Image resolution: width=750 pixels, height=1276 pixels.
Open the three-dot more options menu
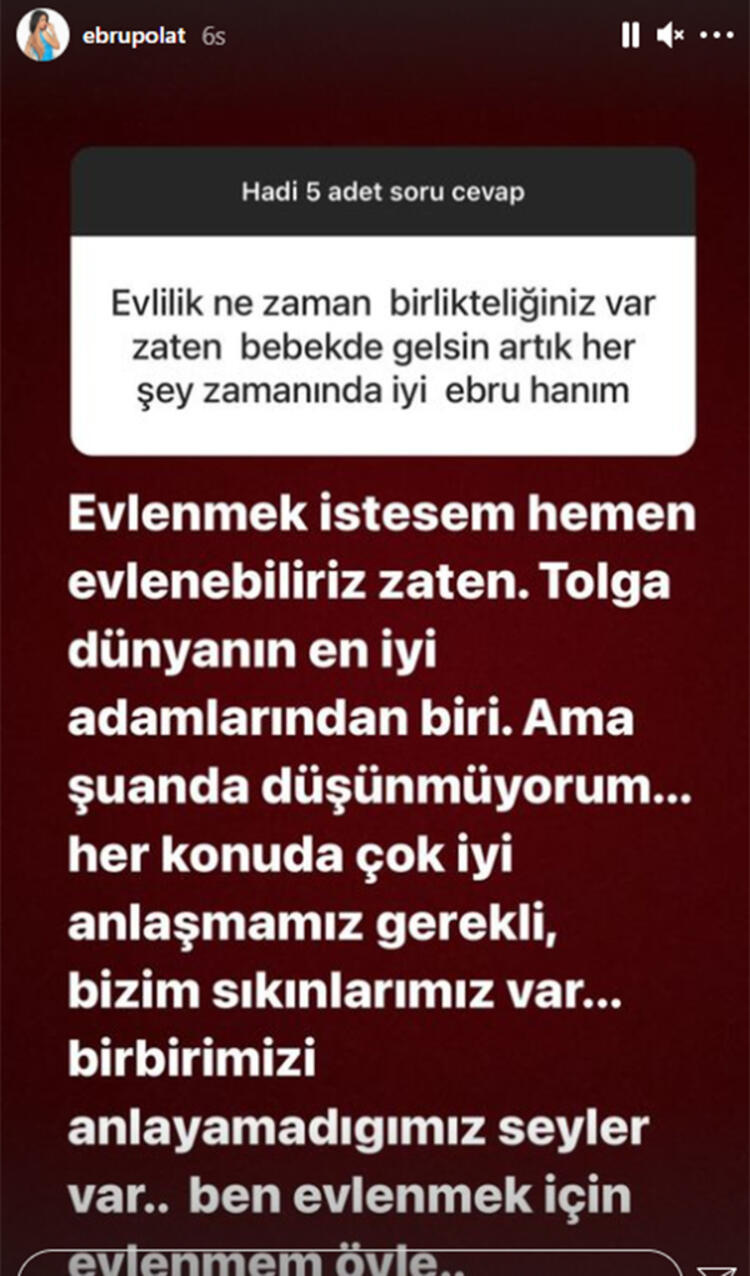pyautogui.click(x=716, y=36)
